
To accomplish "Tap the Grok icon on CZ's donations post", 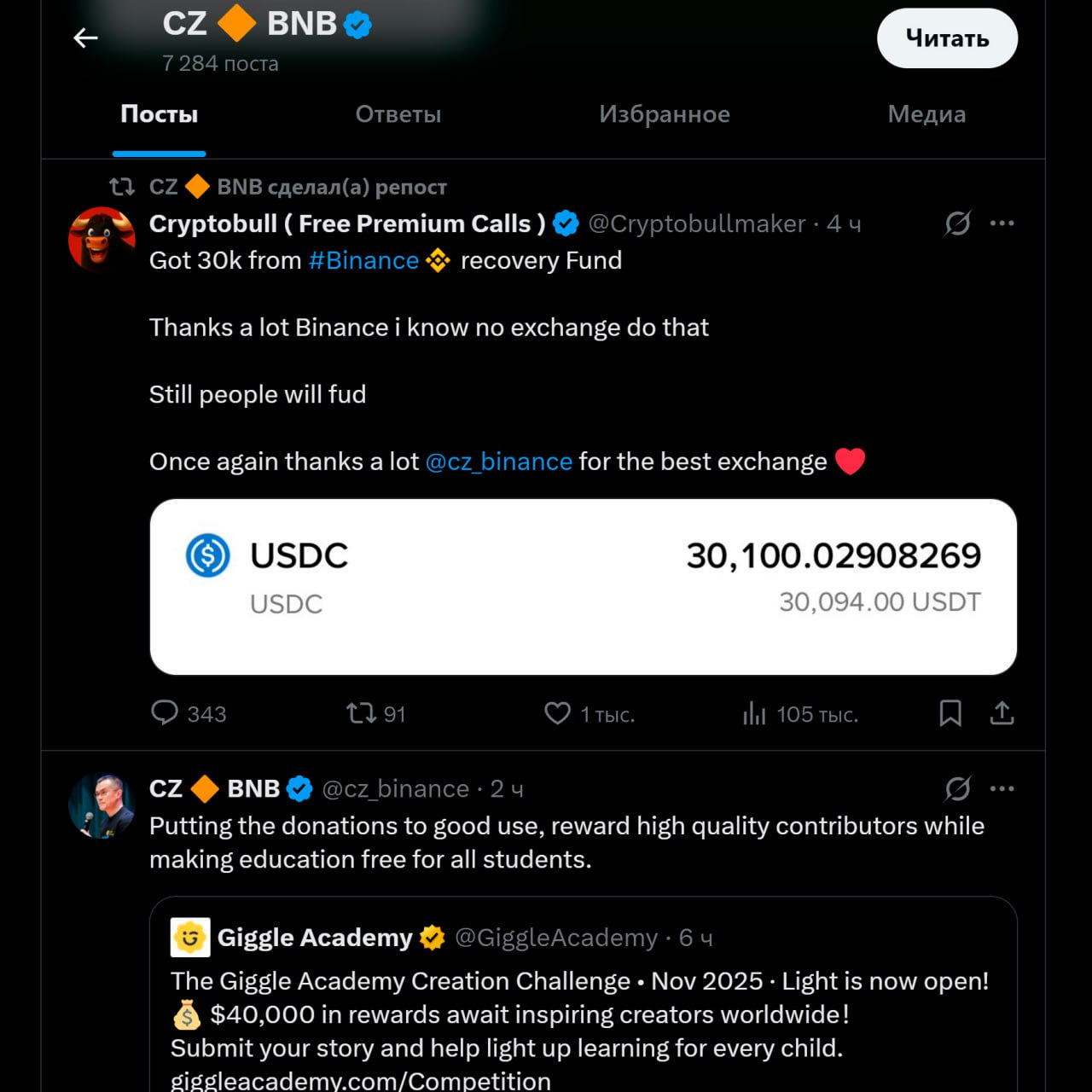I will coord(957,788).
